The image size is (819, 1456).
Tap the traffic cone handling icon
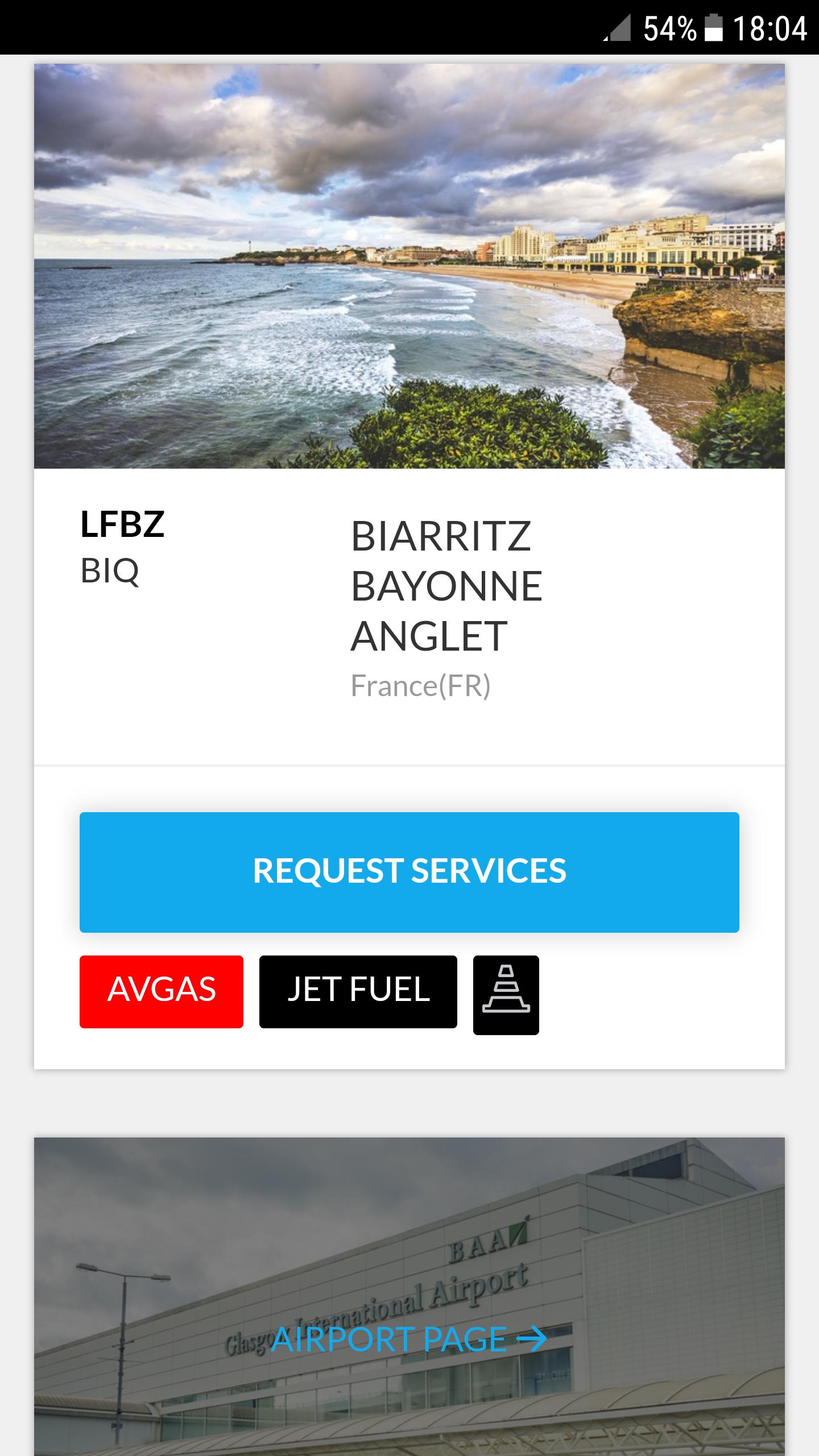point(506,995)
